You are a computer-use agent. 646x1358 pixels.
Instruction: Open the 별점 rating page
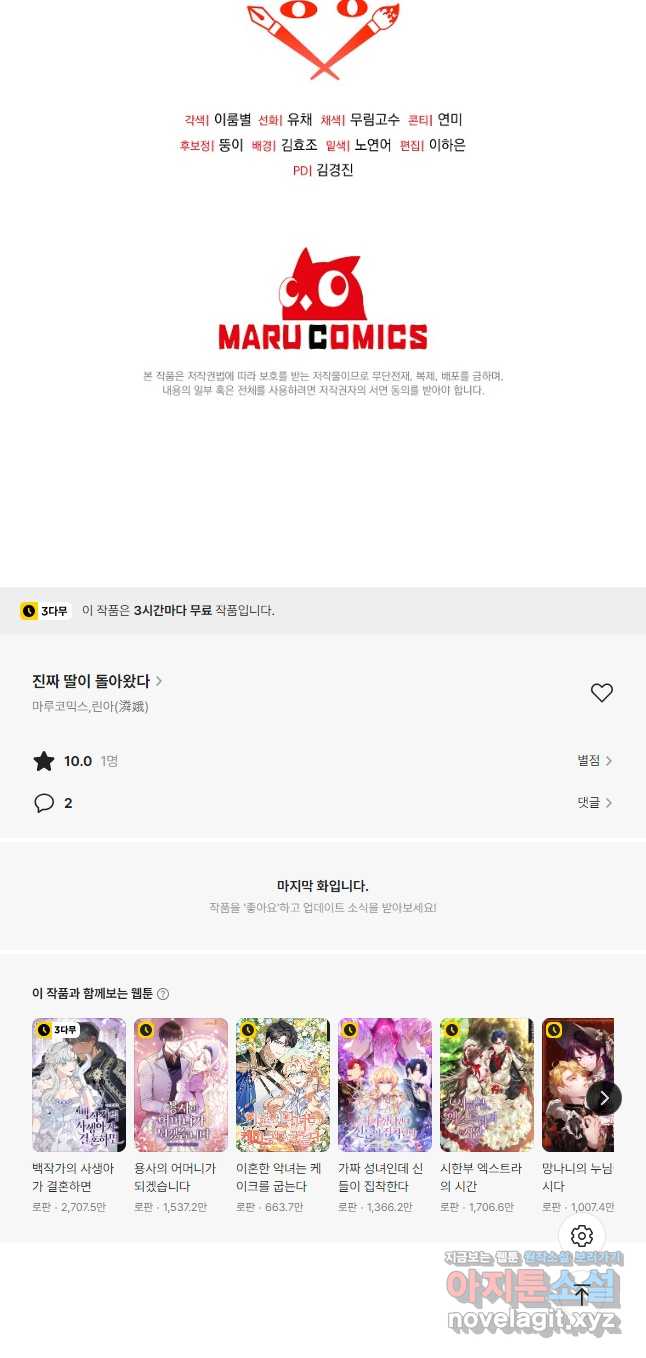coord(594,761)
